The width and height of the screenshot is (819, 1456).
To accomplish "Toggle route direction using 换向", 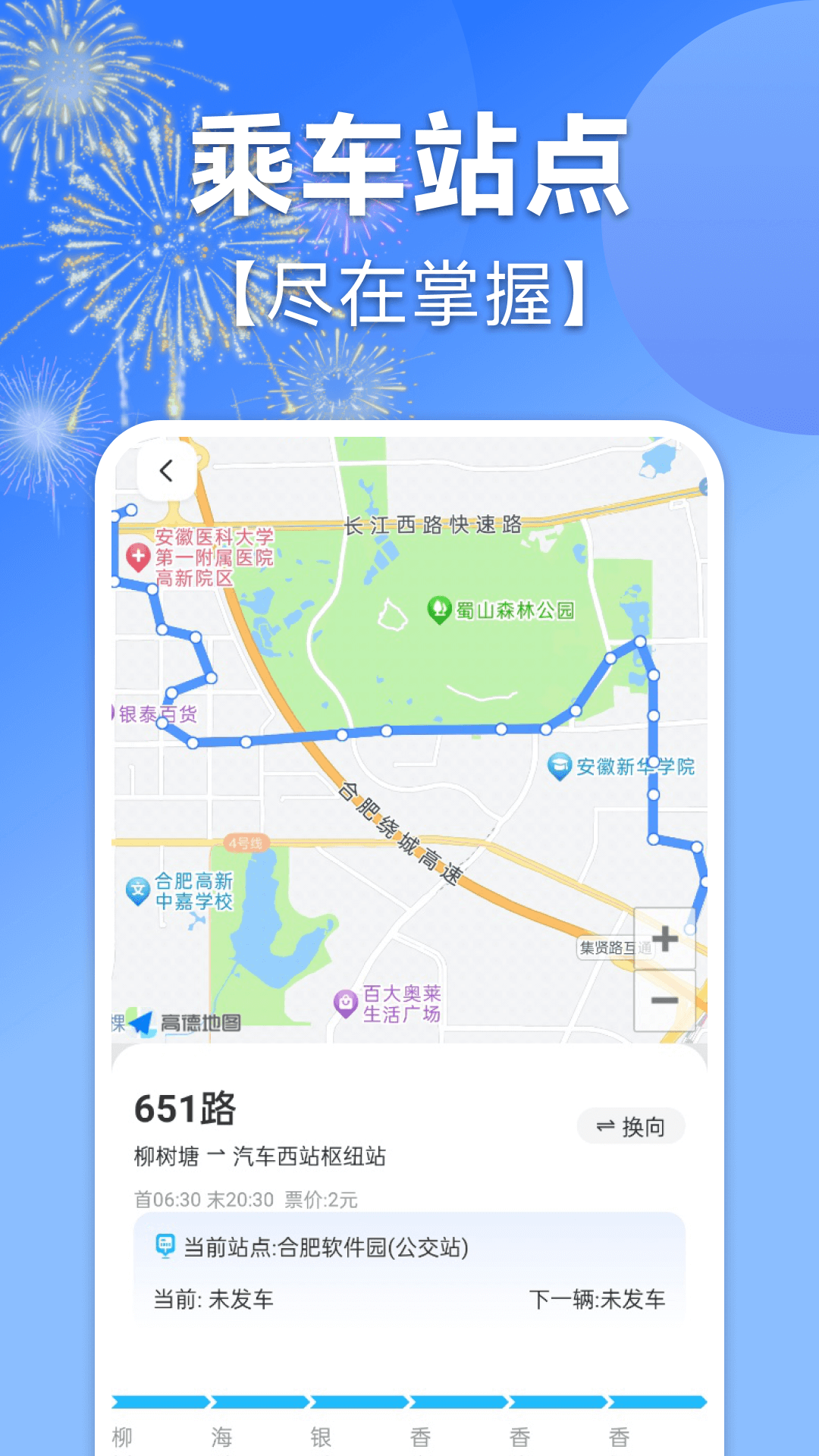I will point(631,1126).
